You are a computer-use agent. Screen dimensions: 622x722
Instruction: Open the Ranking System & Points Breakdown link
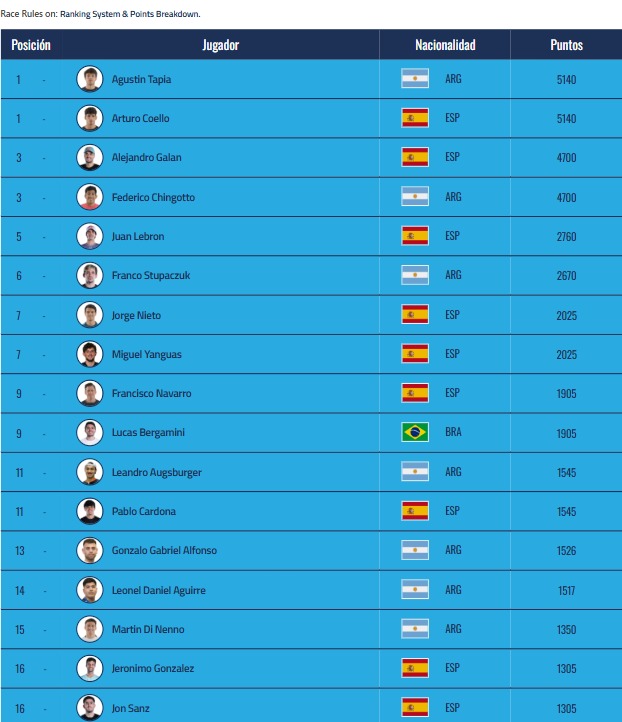[130, 14]
